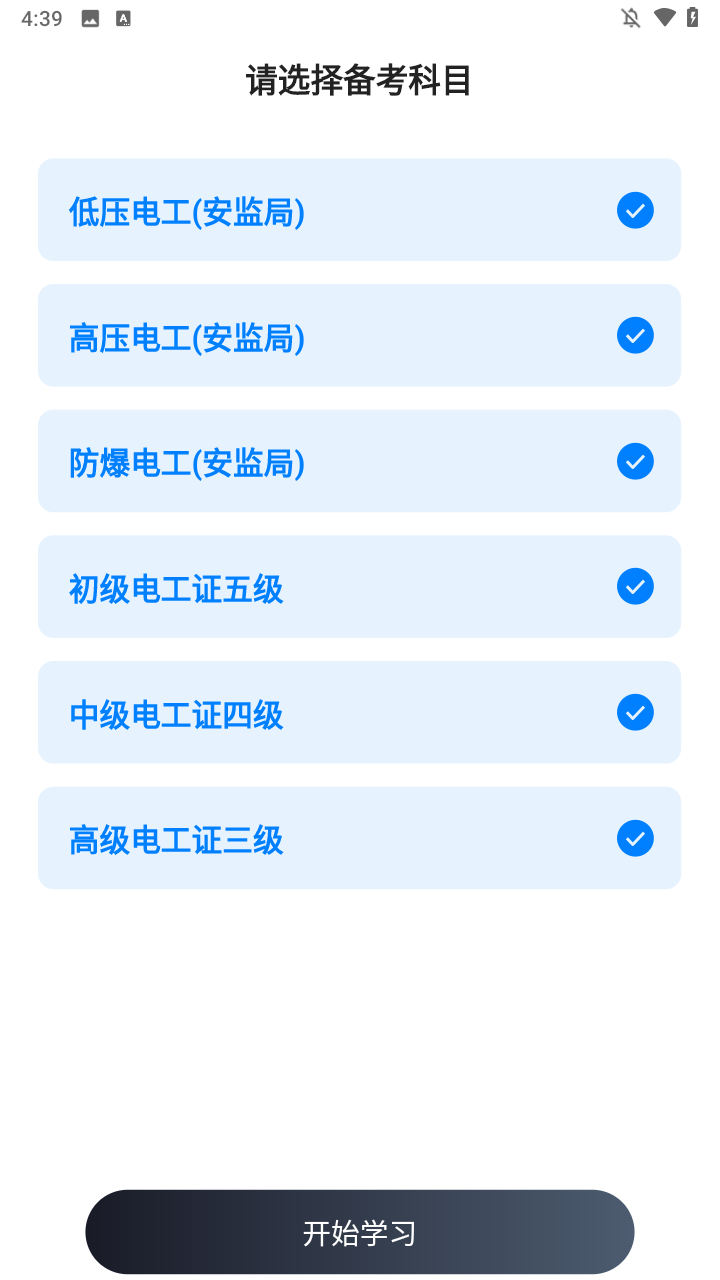
Task: Toggle selection of 初级电工证五级
Action: (x=635, y=586)
